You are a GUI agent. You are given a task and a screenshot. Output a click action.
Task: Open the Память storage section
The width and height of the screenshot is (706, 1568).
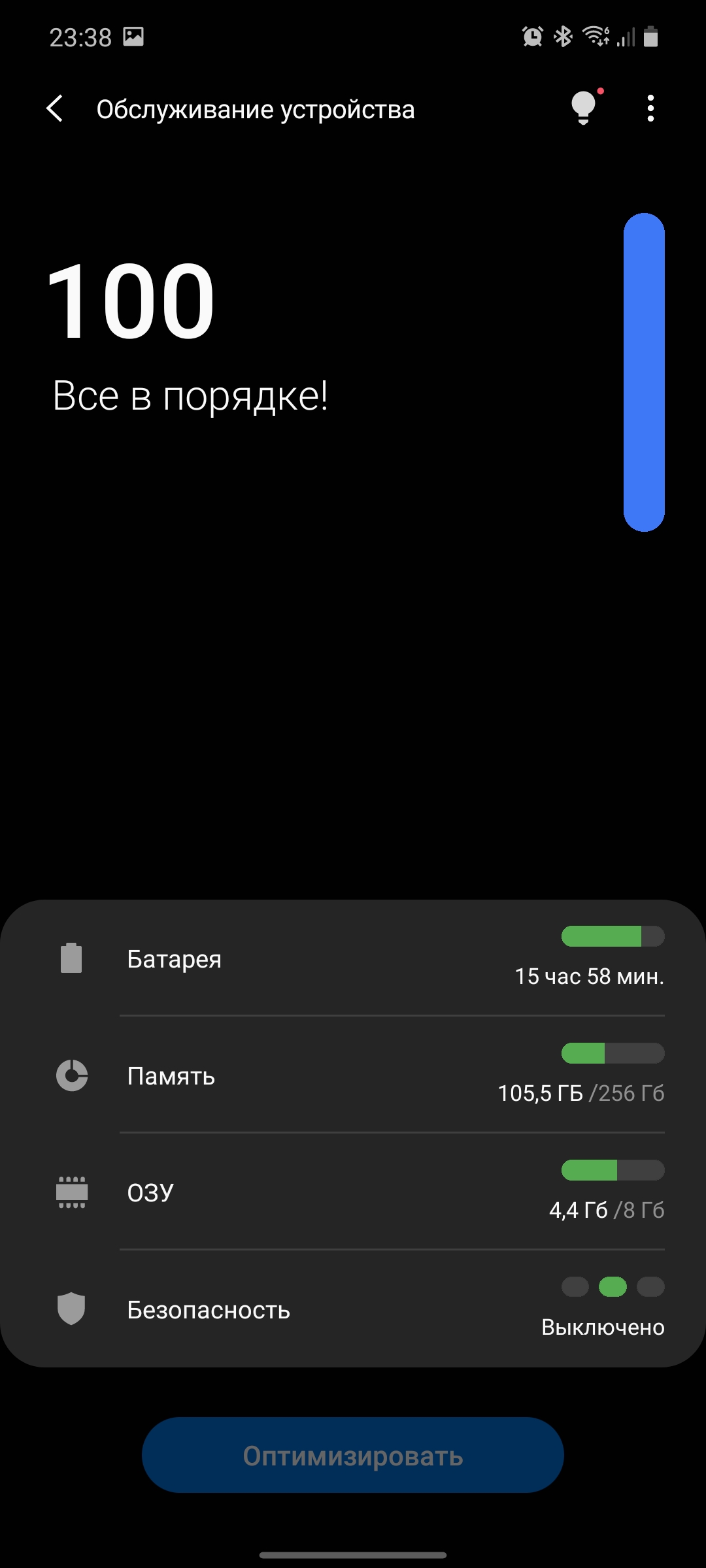(x=353, y=1075)
